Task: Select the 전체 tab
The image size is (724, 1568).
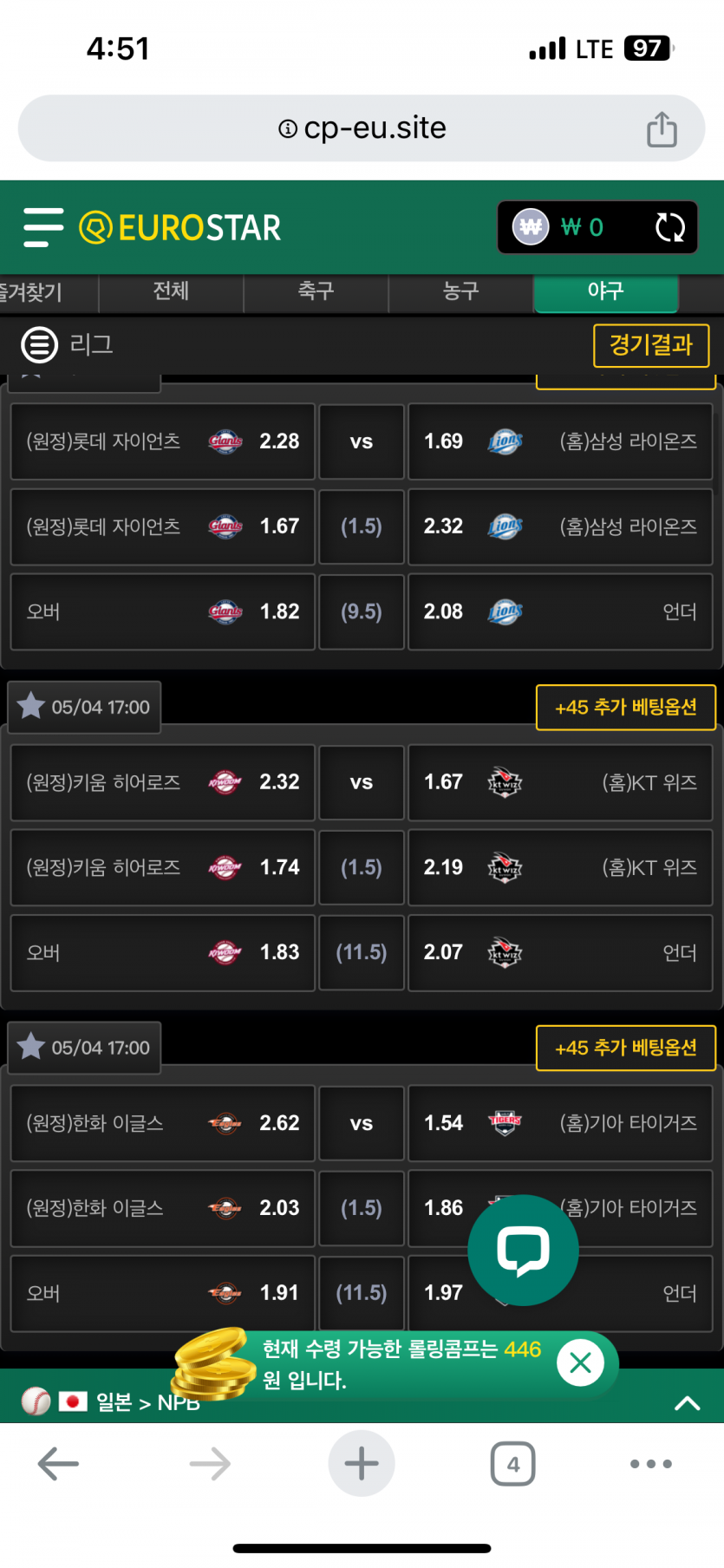Action: point(171,291)
